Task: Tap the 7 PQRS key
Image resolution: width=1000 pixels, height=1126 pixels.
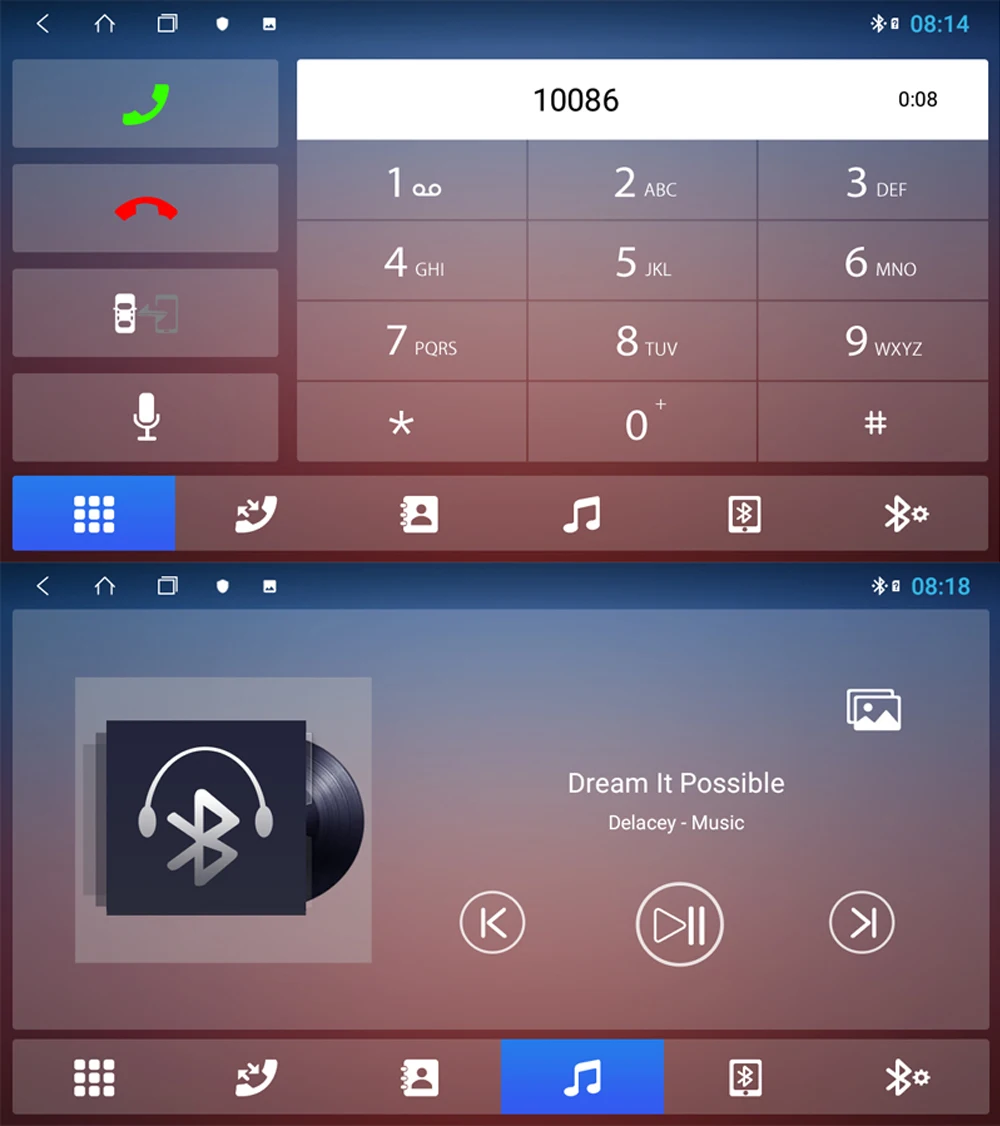Action: click(x=412, y=341)
